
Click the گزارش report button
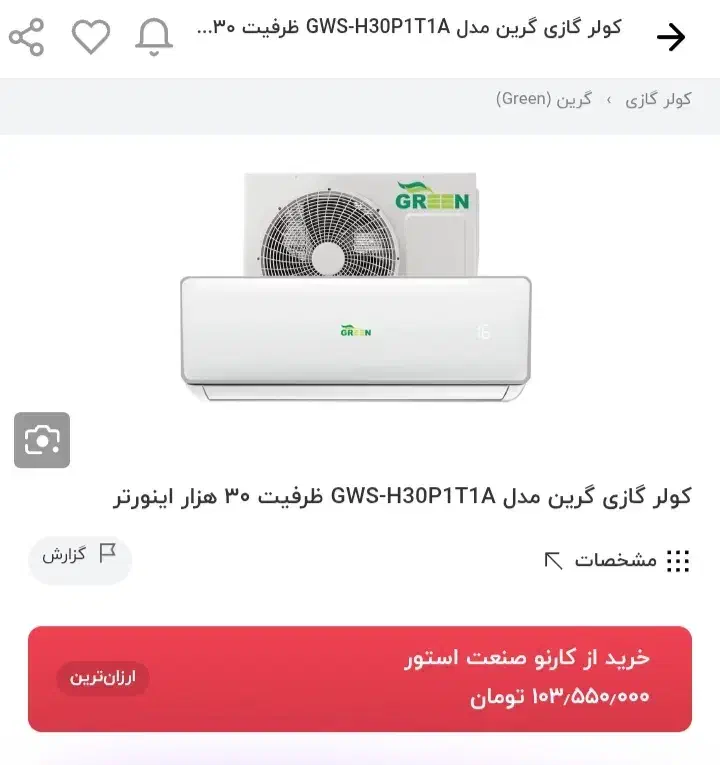tap(80, 560)
